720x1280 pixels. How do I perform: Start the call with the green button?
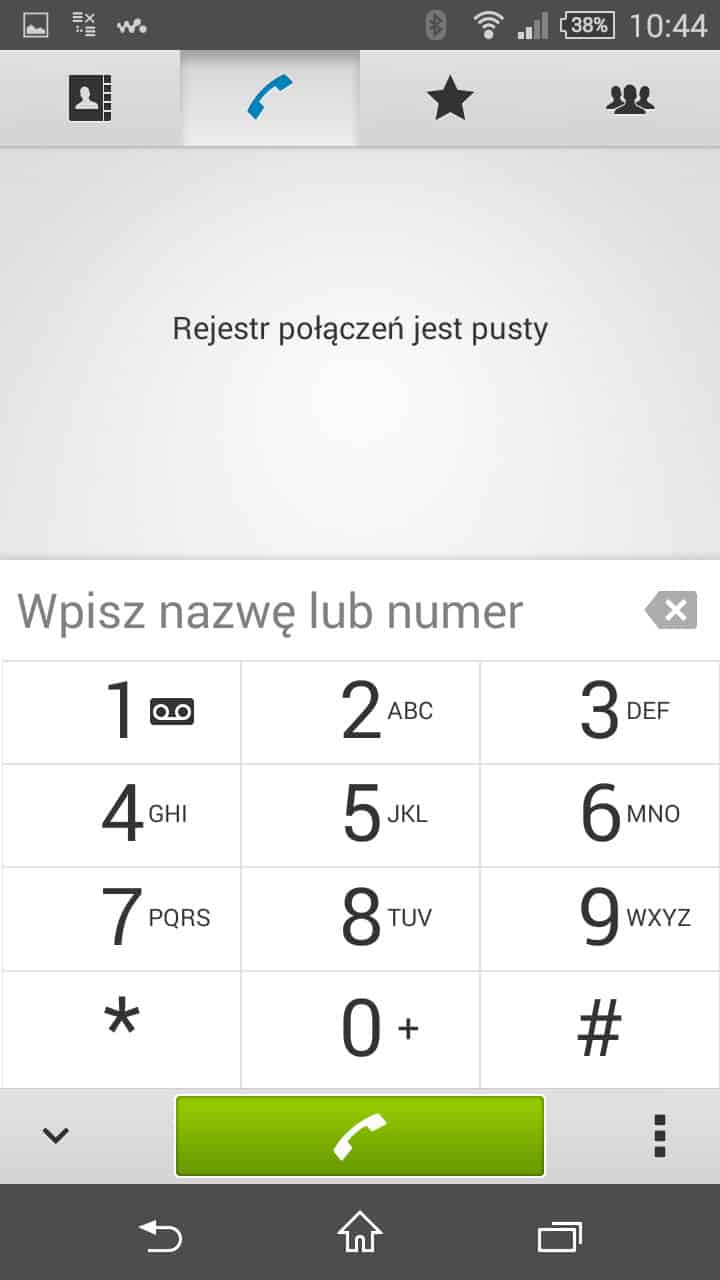[360, 1136]
